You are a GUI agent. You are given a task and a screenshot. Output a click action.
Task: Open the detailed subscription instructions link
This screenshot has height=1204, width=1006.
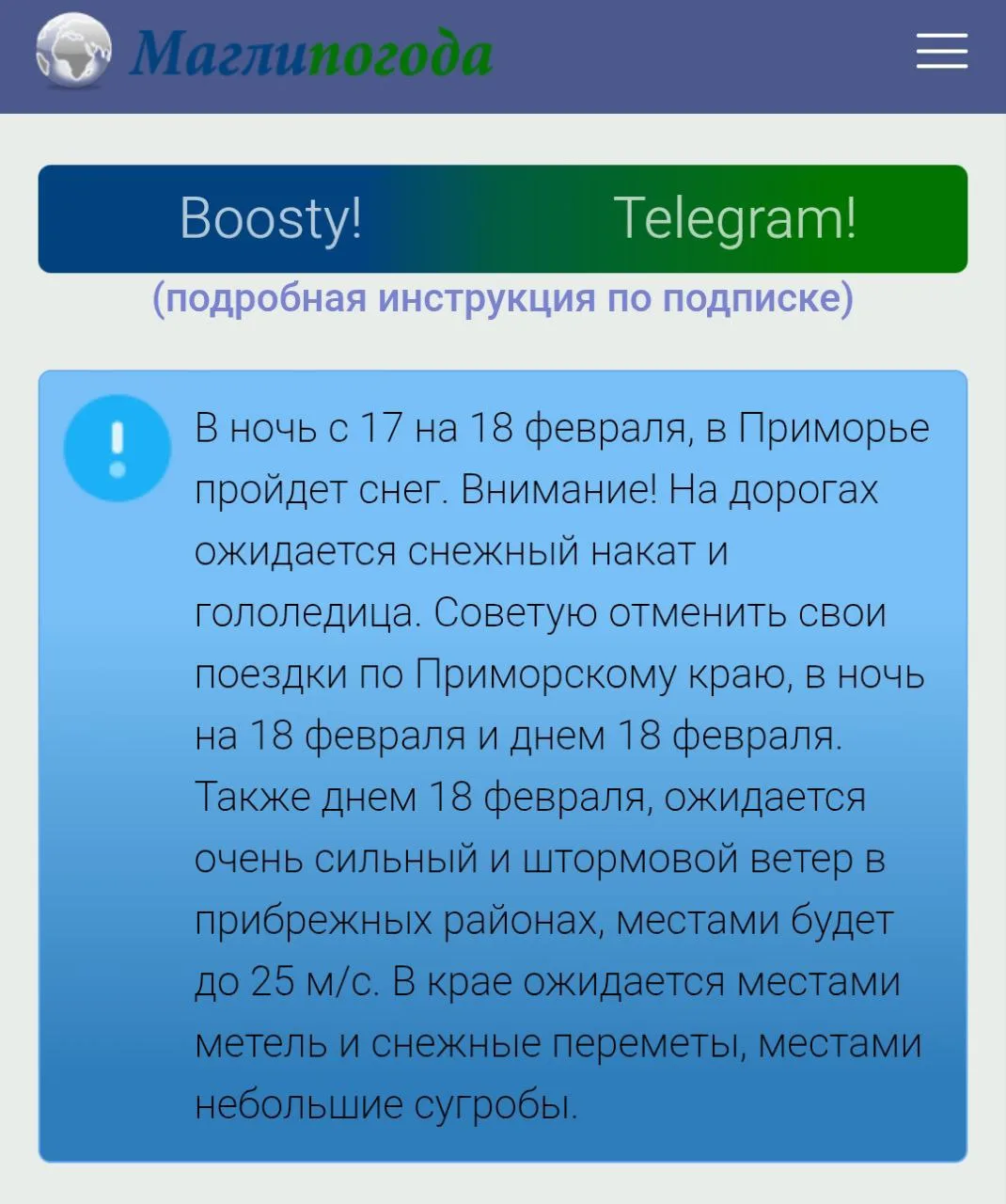(503, 298)
